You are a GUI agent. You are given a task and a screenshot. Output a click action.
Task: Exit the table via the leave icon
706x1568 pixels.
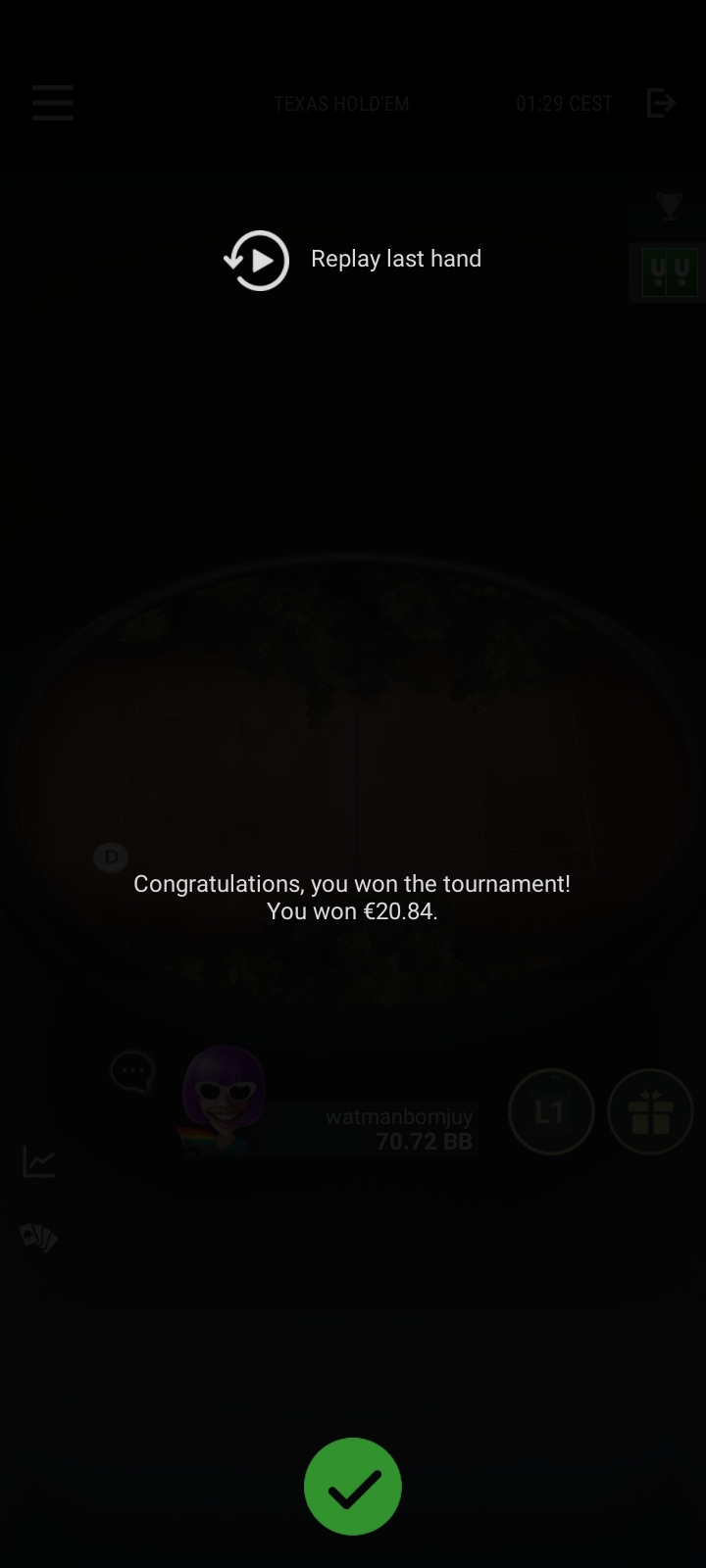[662, 102]
